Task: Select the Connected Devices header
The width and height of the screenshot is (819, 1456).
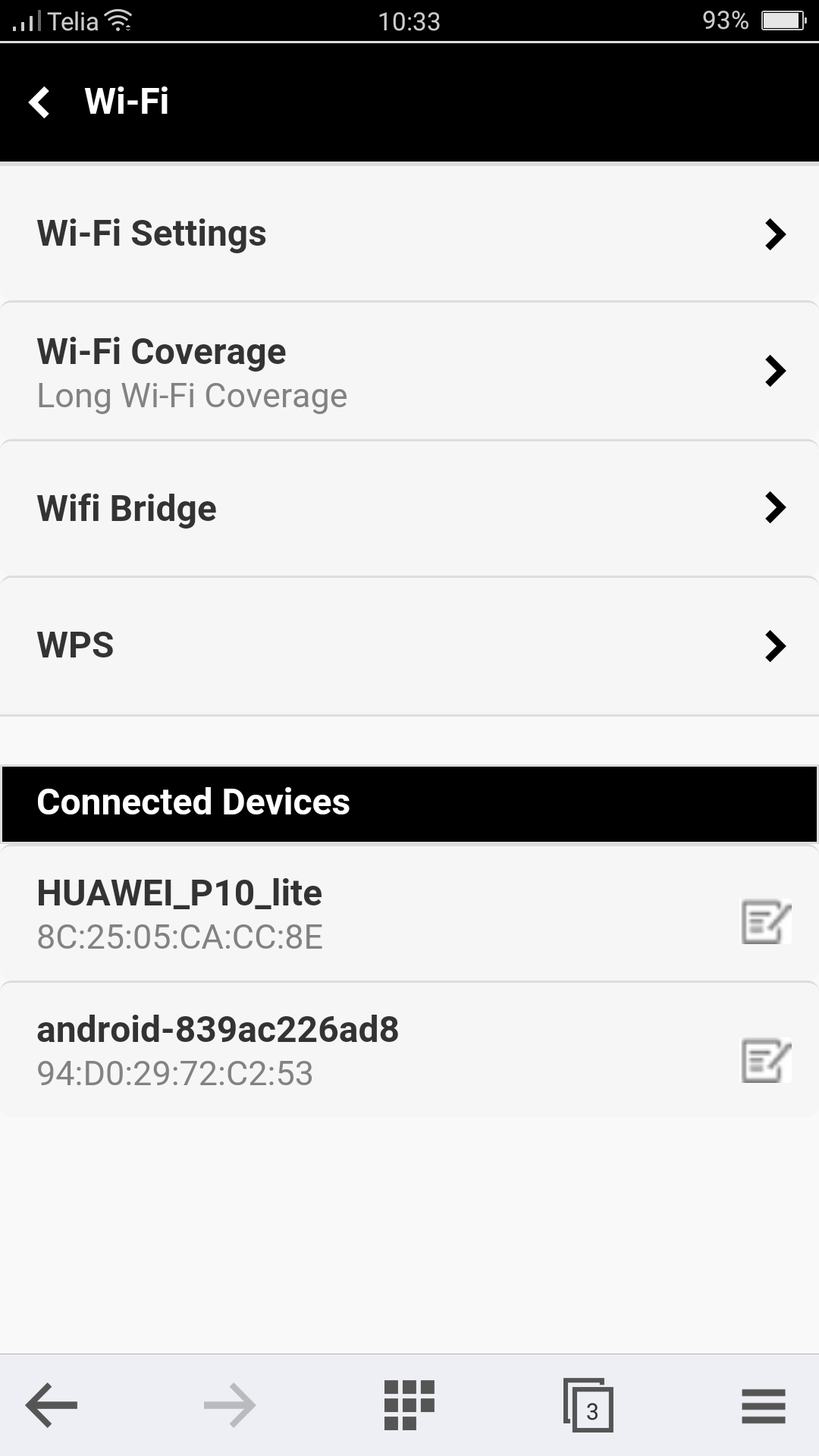Action: point(194,802)
